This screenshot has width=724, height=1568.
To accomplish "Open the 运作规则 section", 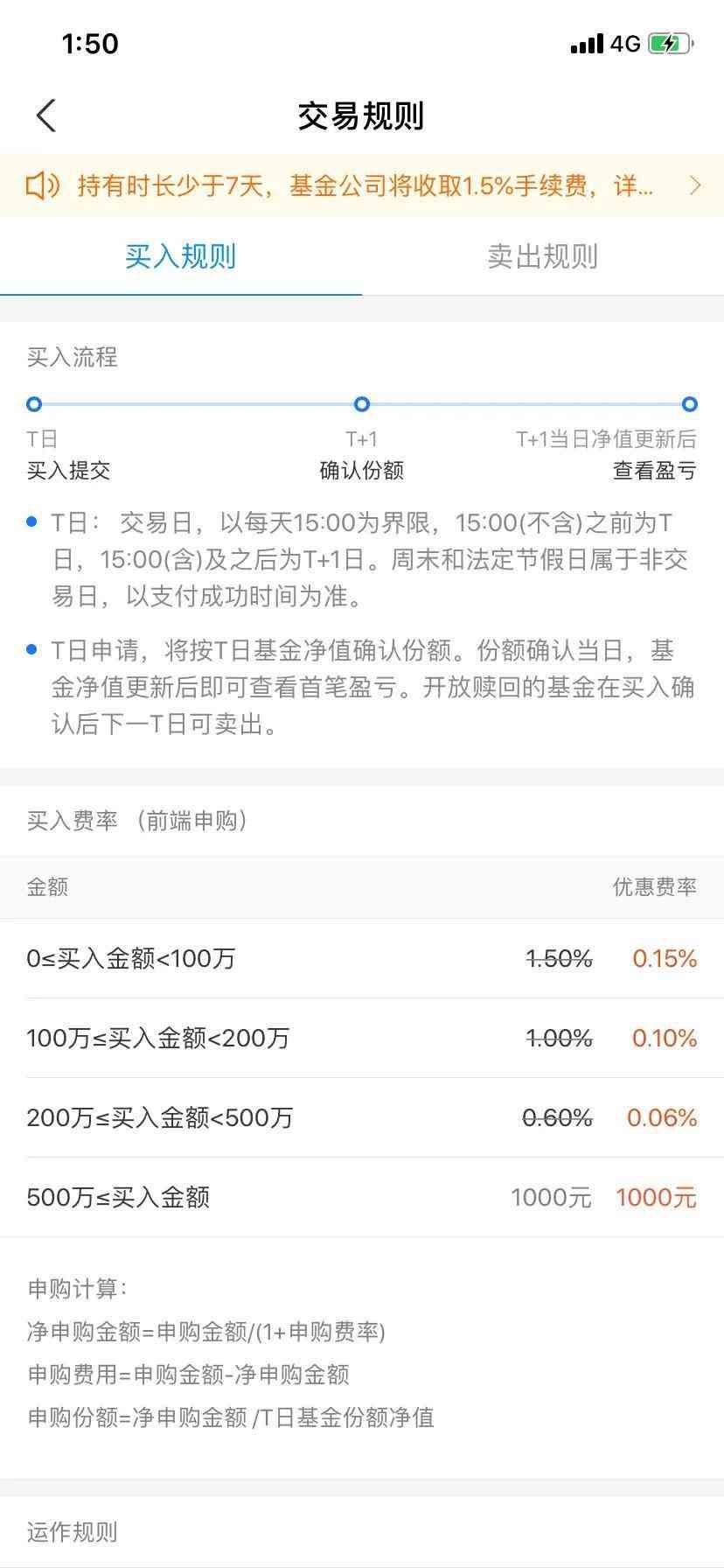I will [71, 1533].
